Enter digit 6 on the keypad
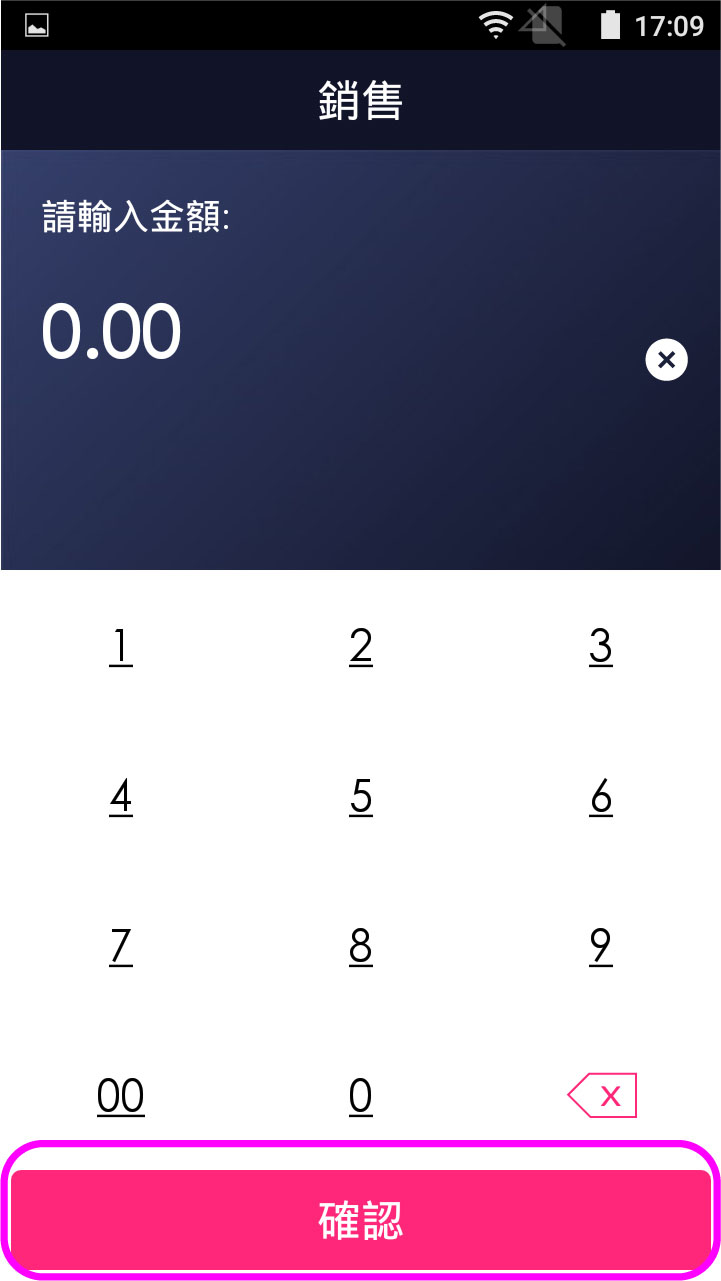Screen dimensions: 721x1281 click(x=600, y=797)
